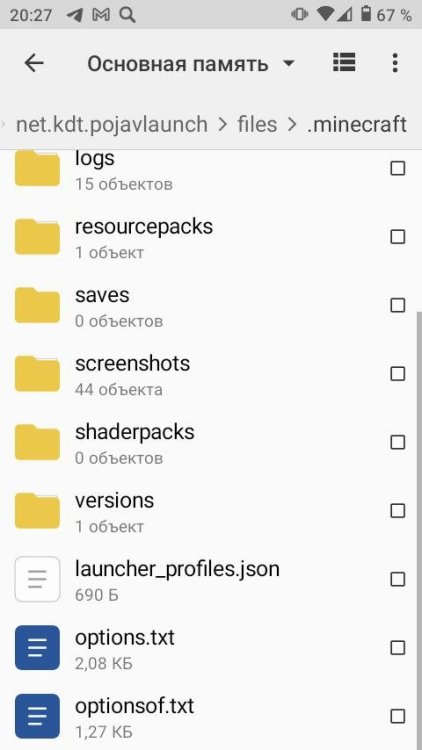Open the three-dot overflow menu

[395, 63]
